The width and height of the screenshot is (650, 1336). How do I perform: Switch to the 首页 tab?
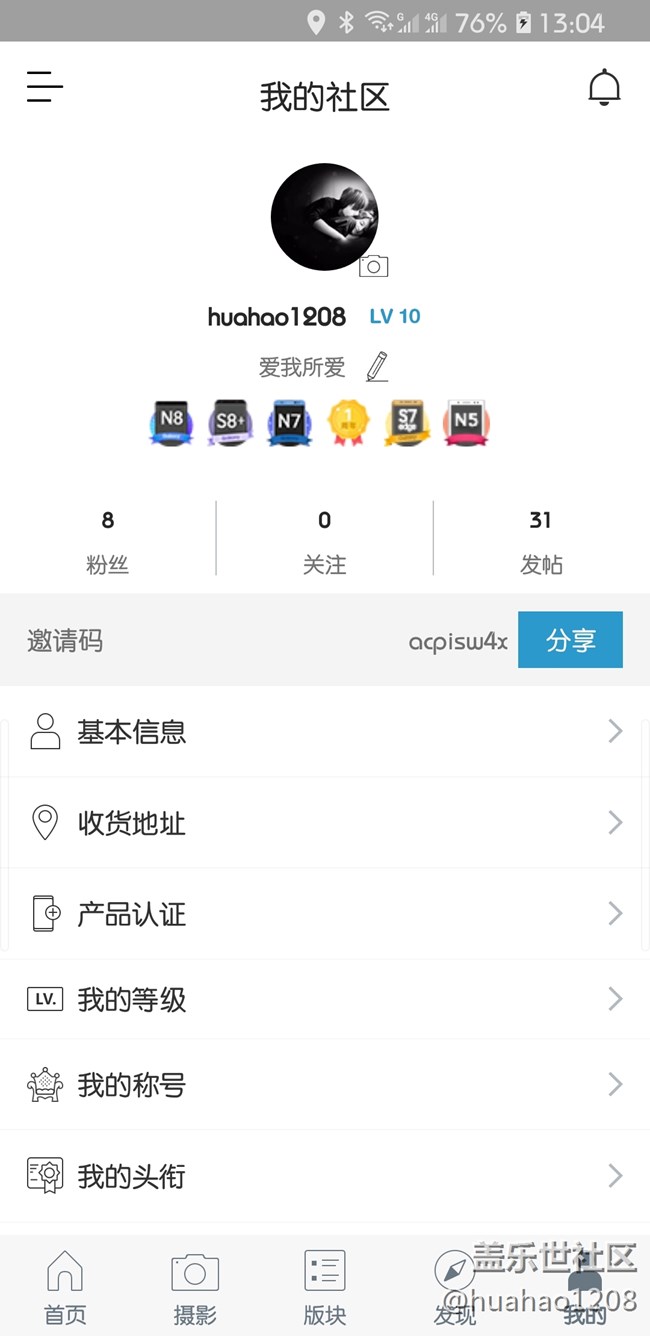point(65,1287)
